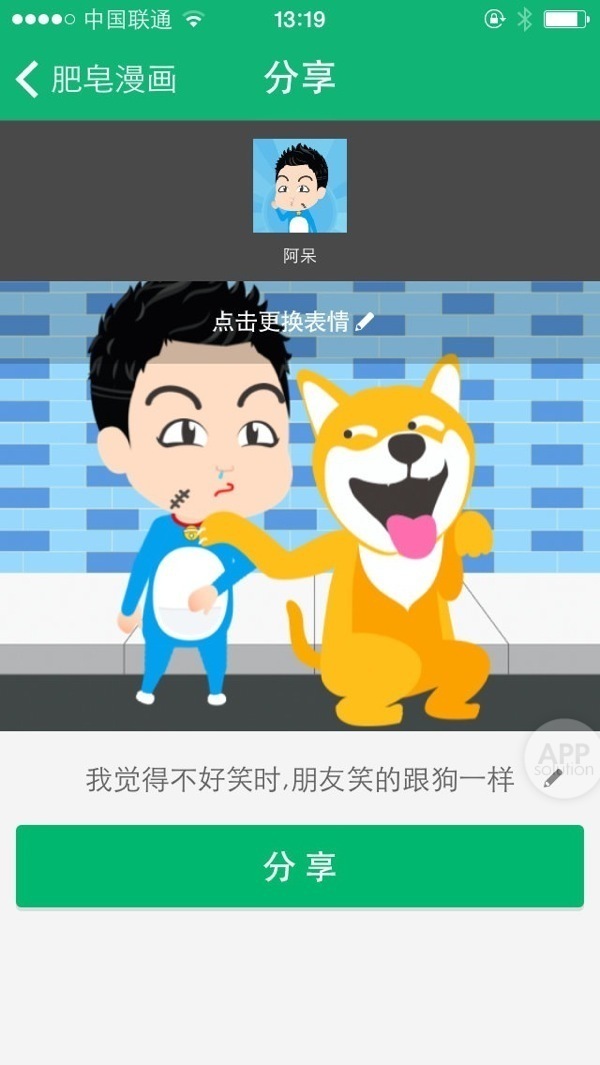The image size is (600, 1065).
Task: Select the 阿呆 avatar thumbnail
Action: click(x=299, y=186)
